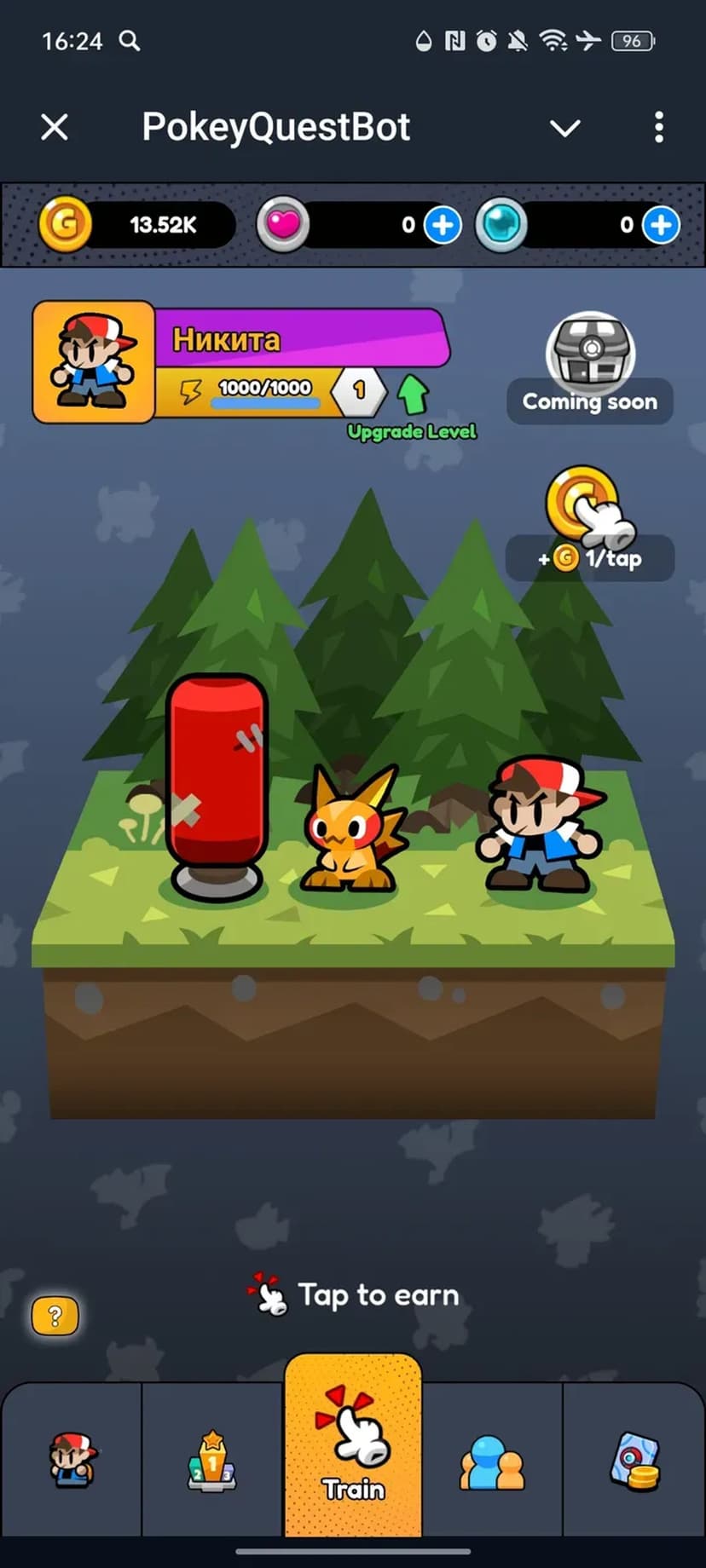Open the leaderboard podium tab

coord(211,1461)
